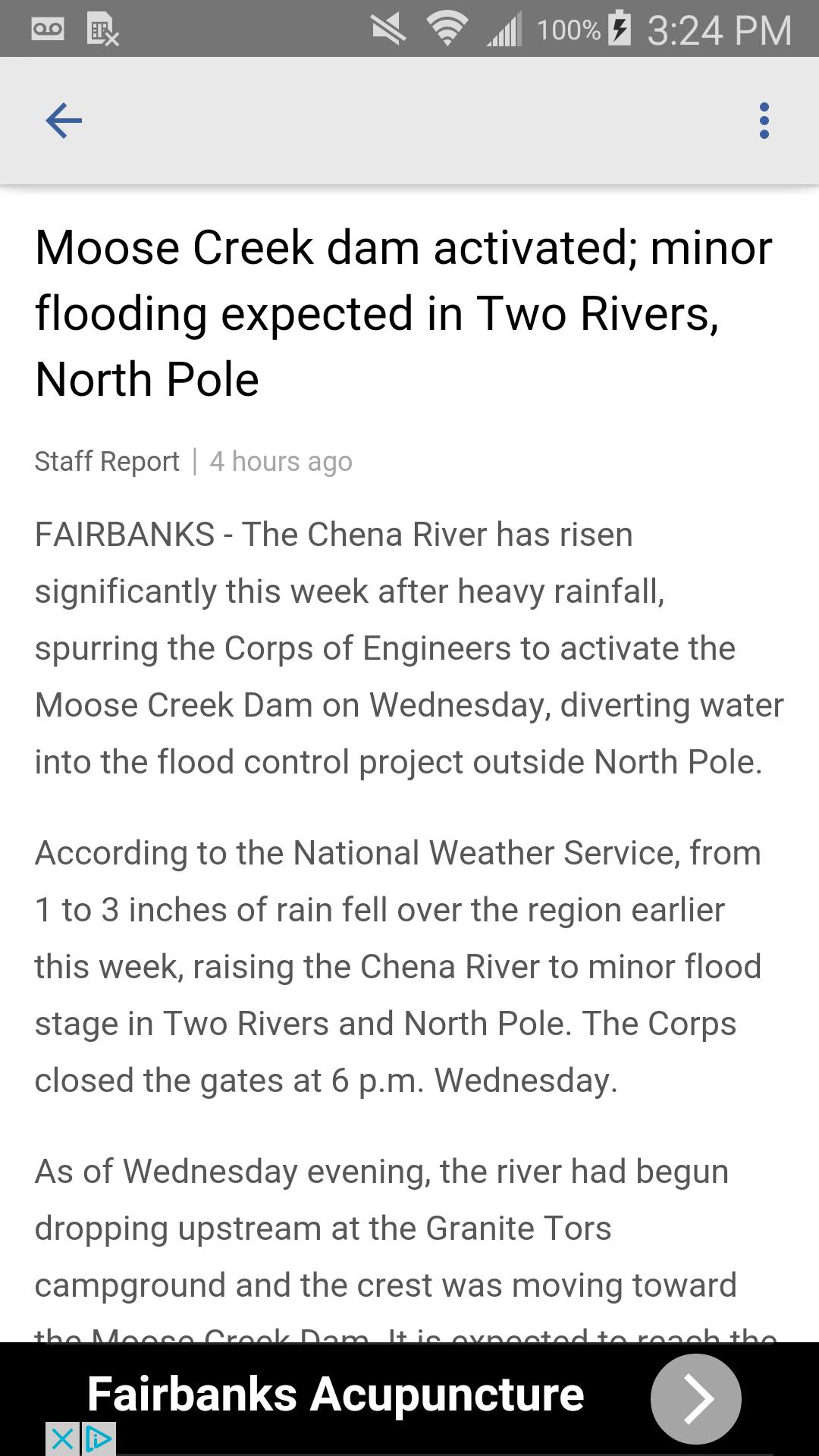819x1456 pixels.
Task: Tap the cellular signal strength icon
Action: pos(504,29)
